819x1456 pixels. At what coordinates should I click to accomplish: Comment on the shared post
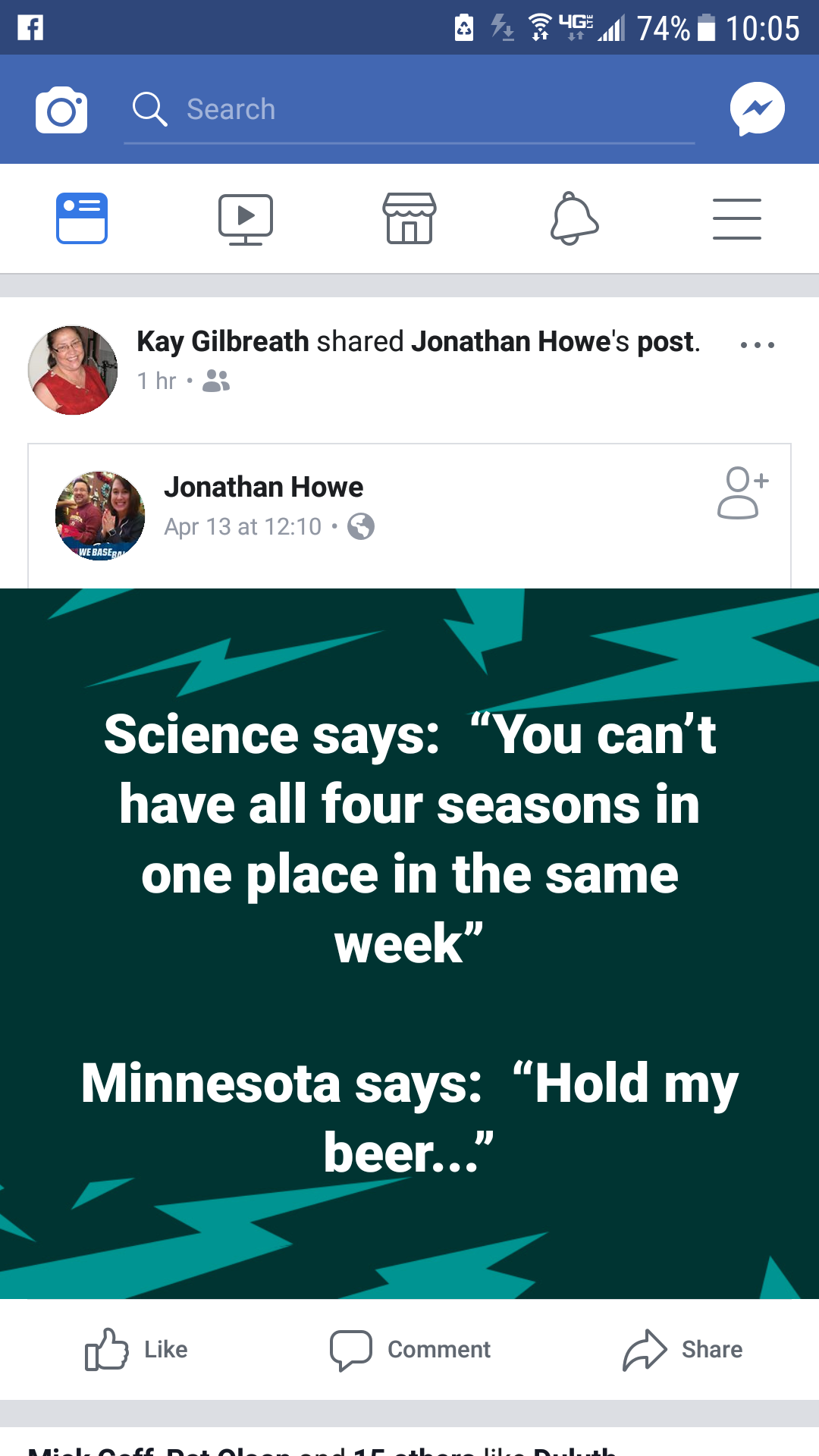410,1349
